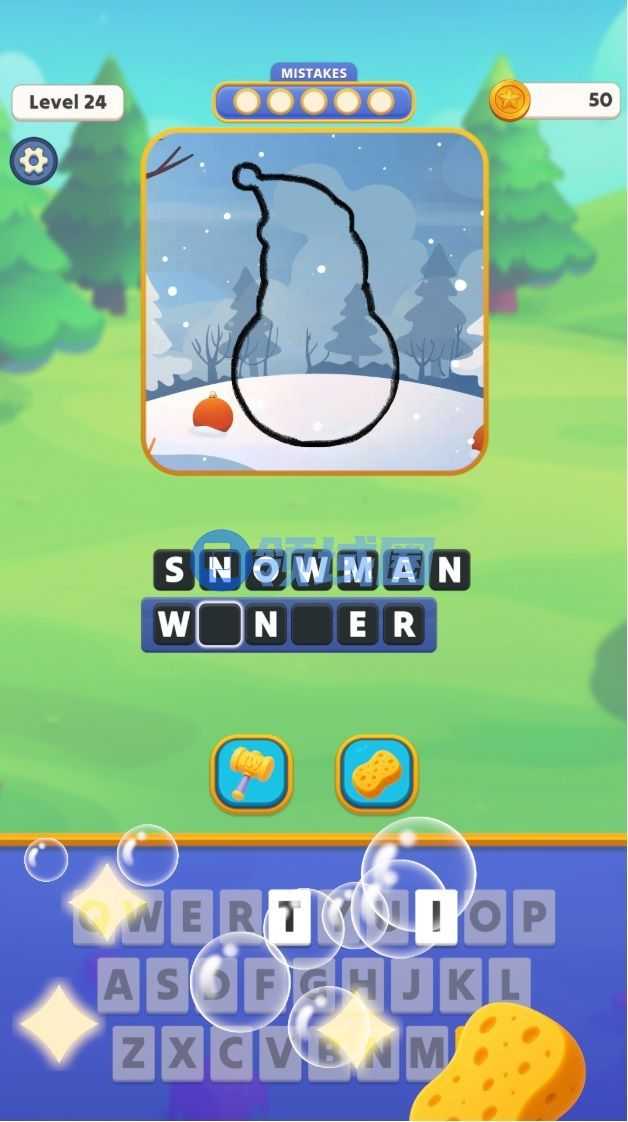Tap the letter T key
Viewport: 628px width, 1122px height.
(x=289, y=917)
